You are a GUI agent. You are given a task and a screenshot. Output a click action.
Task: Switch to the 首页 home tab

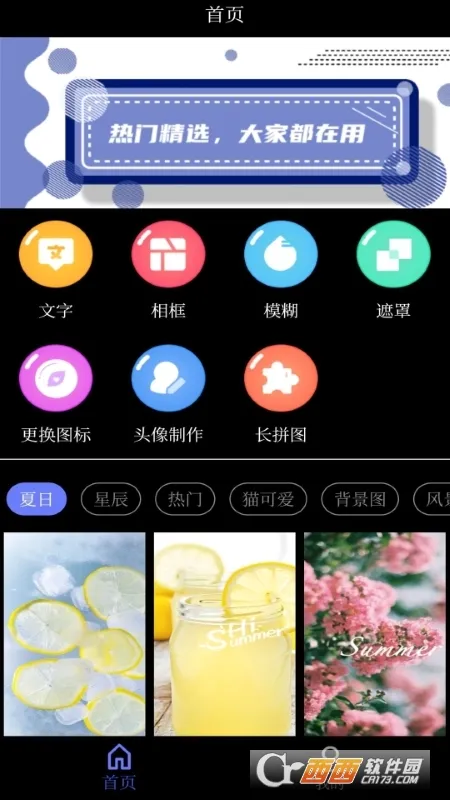coord(119,766)
